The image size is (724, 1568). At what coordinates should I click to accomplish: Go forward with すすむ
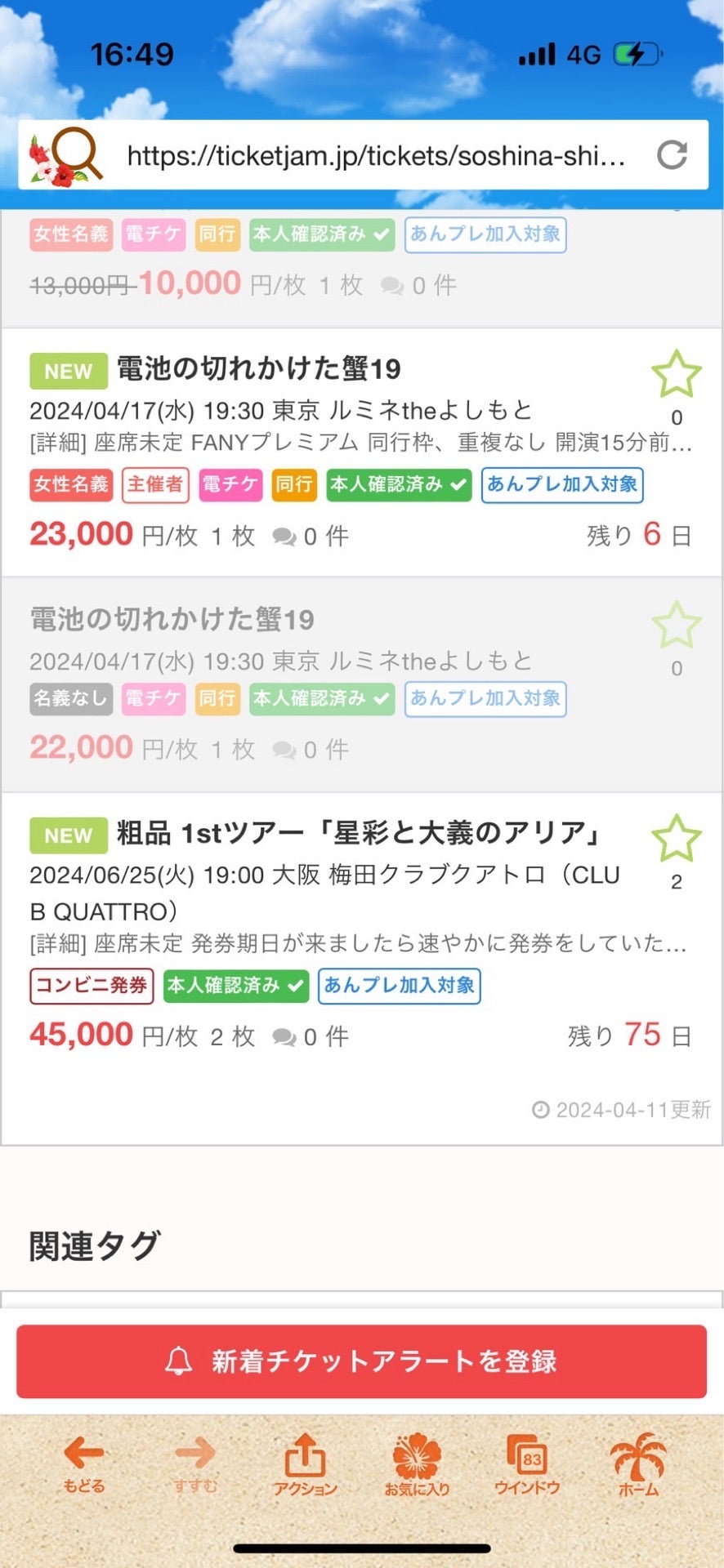195,1464
